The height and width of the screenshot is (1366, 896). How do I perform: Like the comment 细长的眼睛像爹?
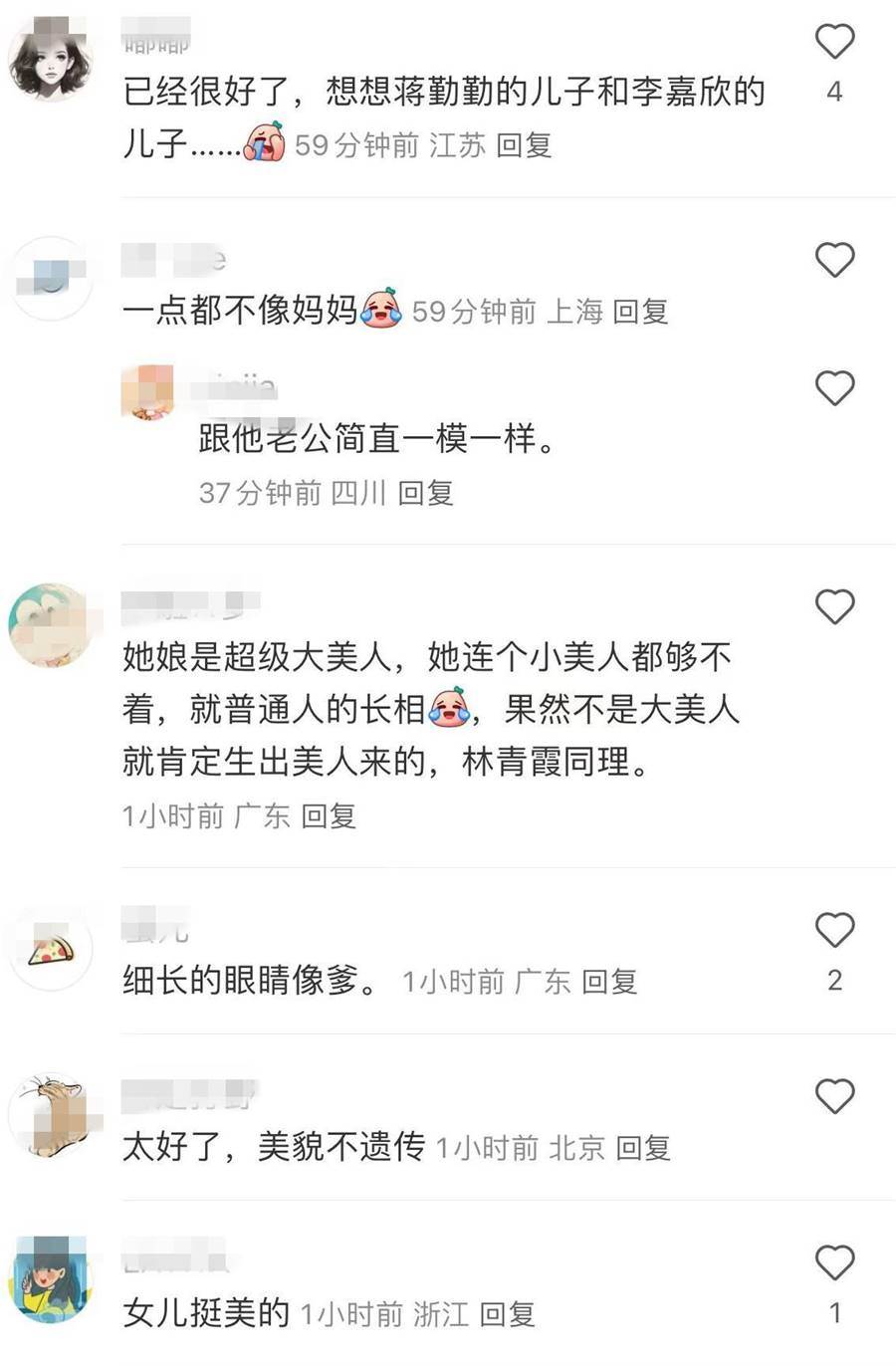point(834,930)
